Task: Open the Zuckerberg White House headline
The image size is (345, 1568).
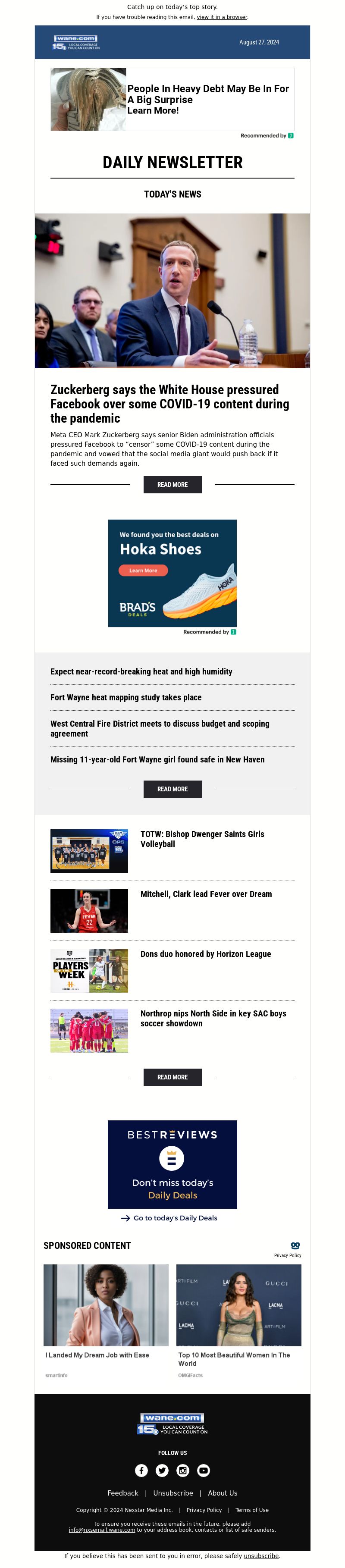Action: coord(170,403)
